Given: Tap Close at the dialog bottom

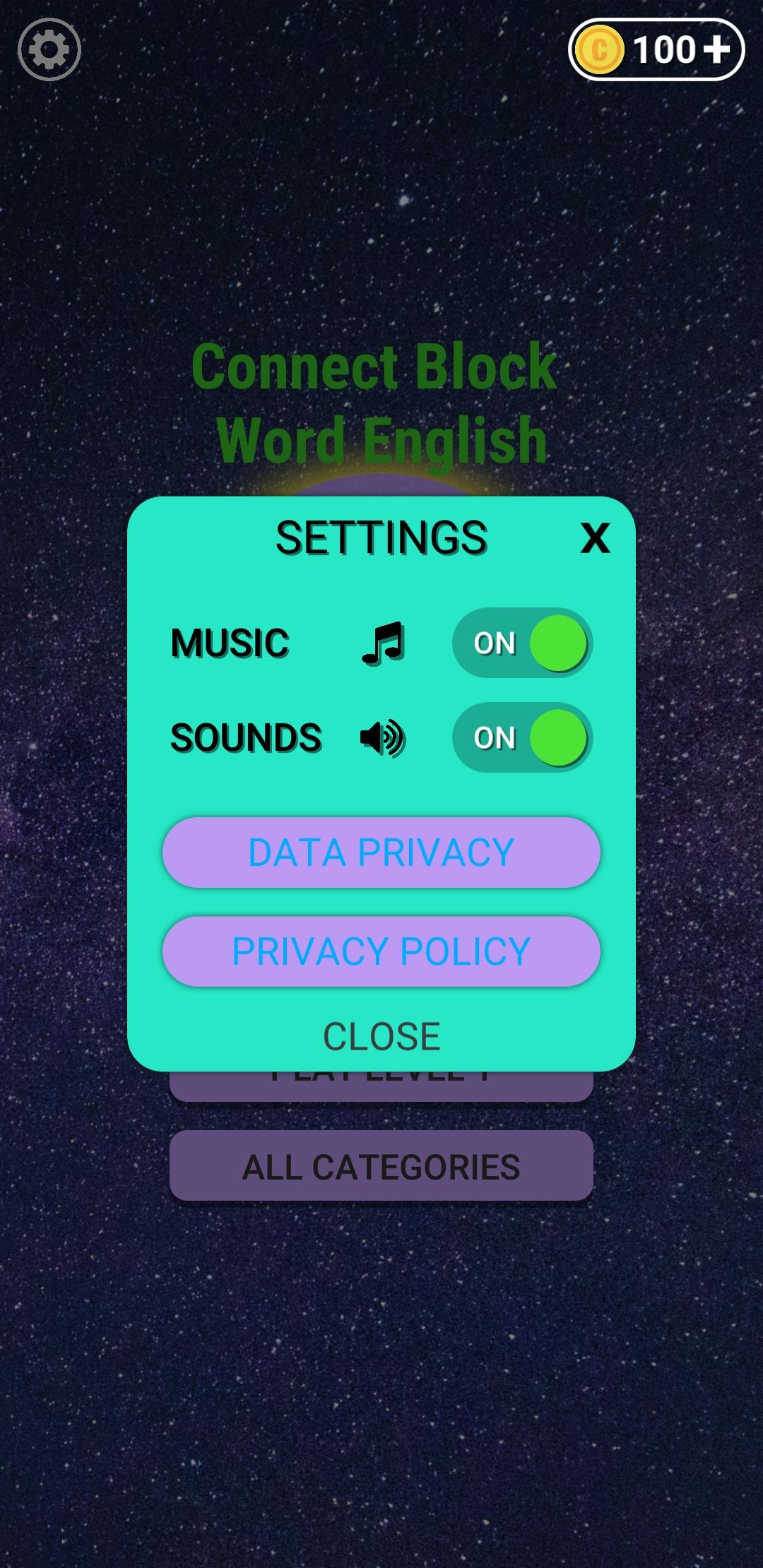Looking at the screenshot, I should [381, 1036].
